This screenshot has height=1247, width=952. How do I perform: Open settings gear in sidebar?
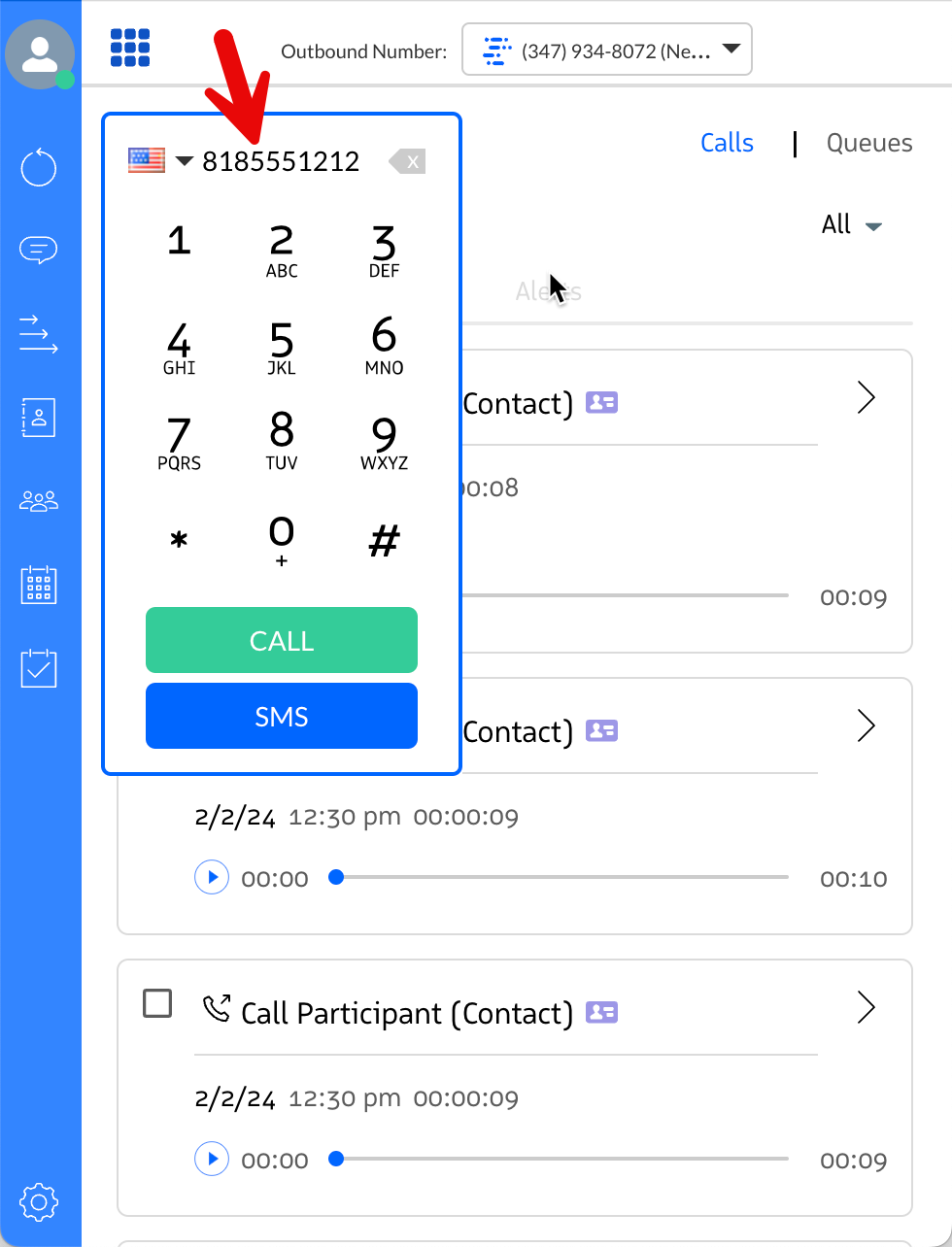[x=39, y=1202]
